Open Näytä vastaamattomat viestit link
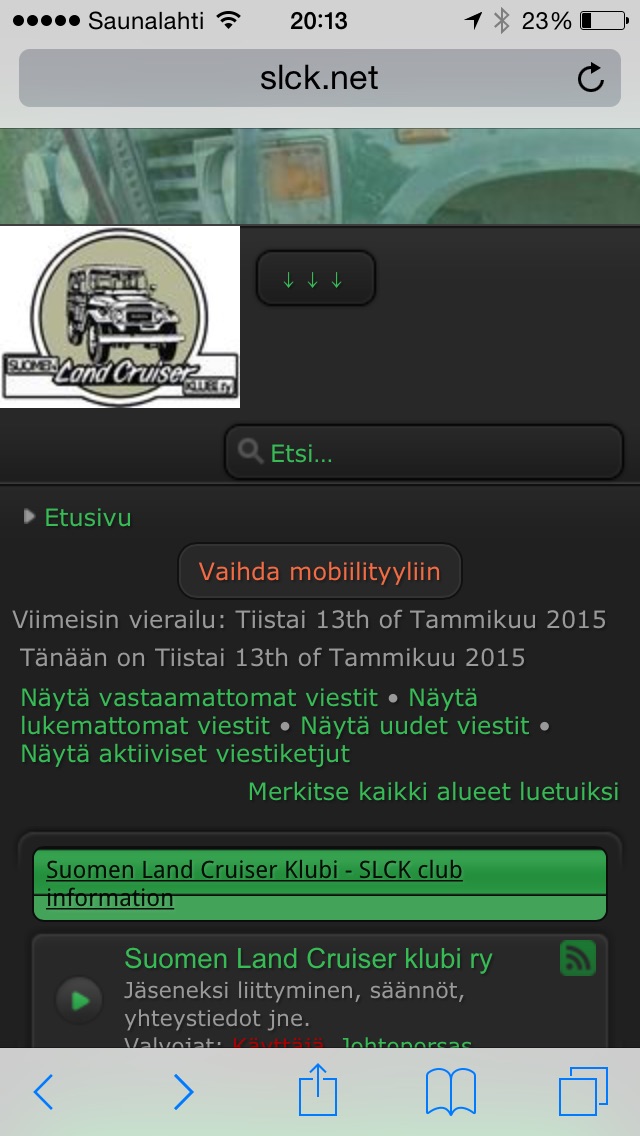This screenshot has height=1136, width=640. coord(199,697)
